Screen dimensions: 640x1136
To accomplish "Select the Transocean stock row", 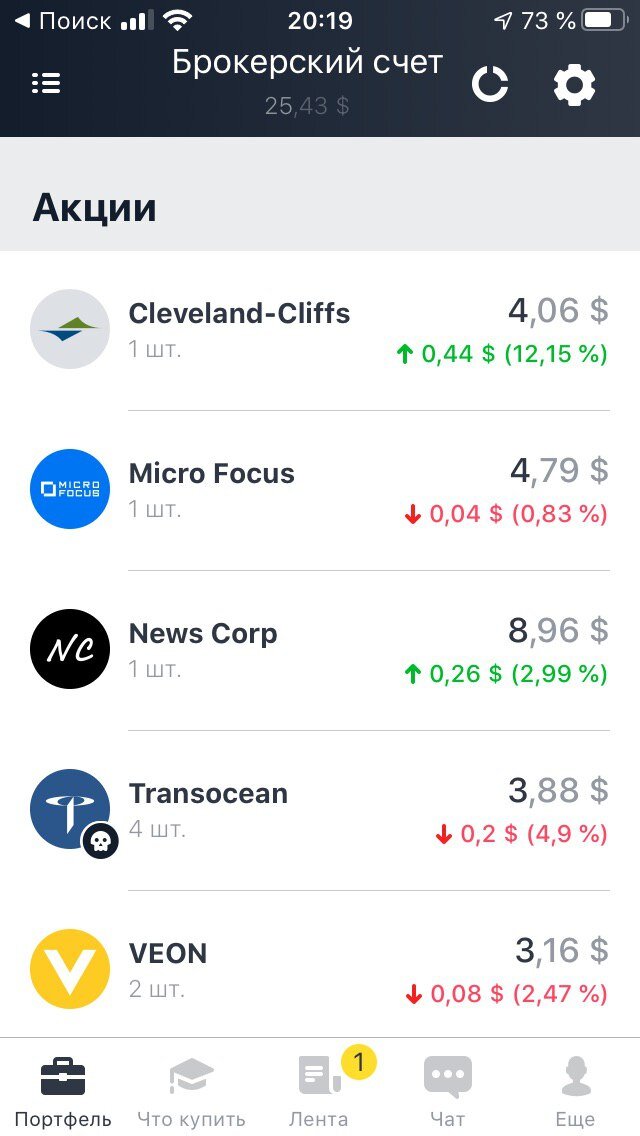I will coord(320,810).
